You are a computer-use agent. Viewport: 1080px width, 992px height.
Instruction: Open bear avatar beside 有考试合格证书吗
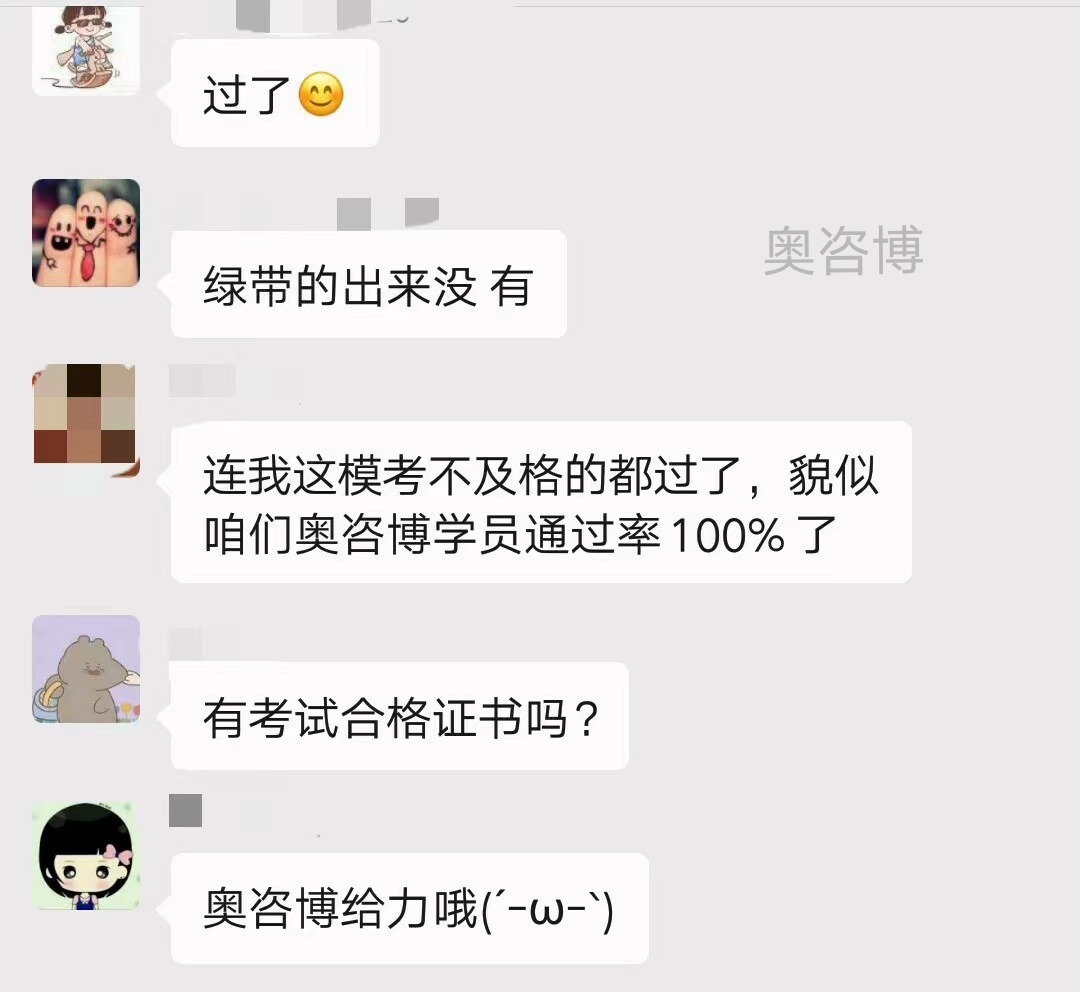click(86, 669)
